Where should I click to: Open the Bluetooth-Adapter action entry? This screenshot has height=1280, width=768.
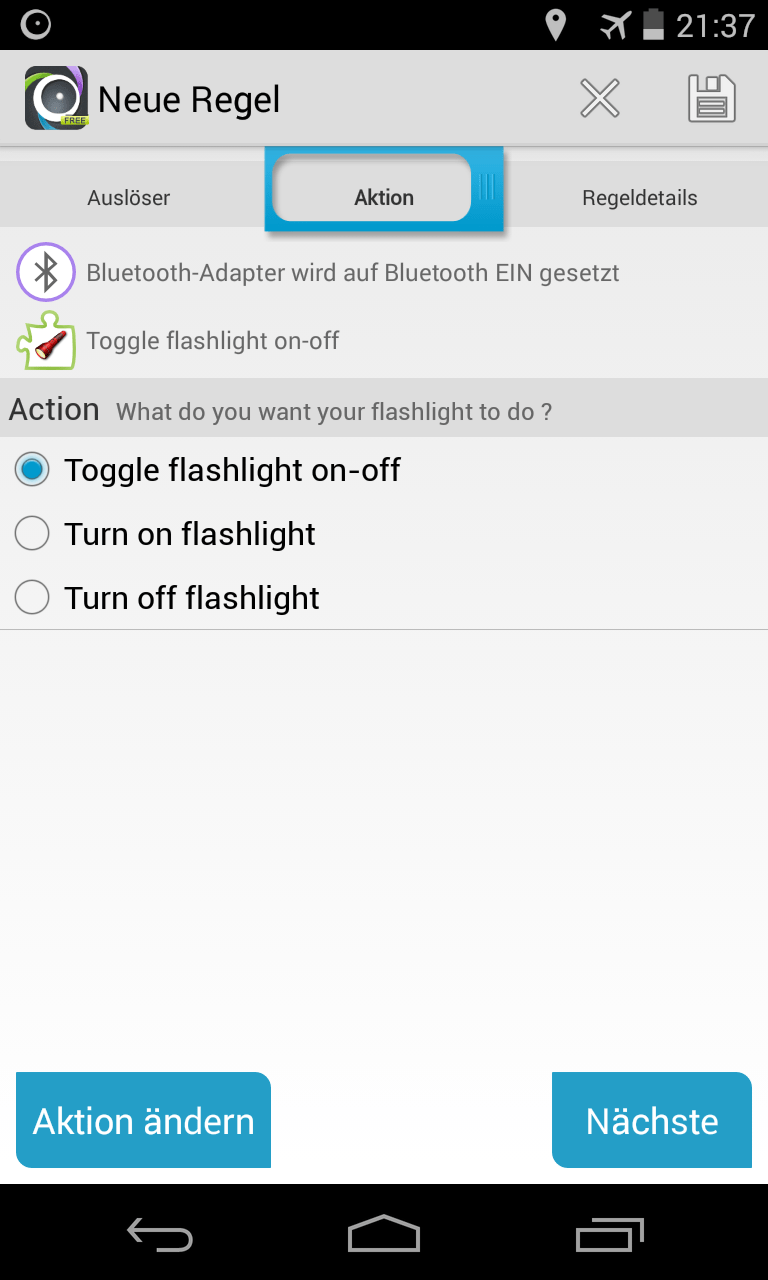[x=352, y=273]
